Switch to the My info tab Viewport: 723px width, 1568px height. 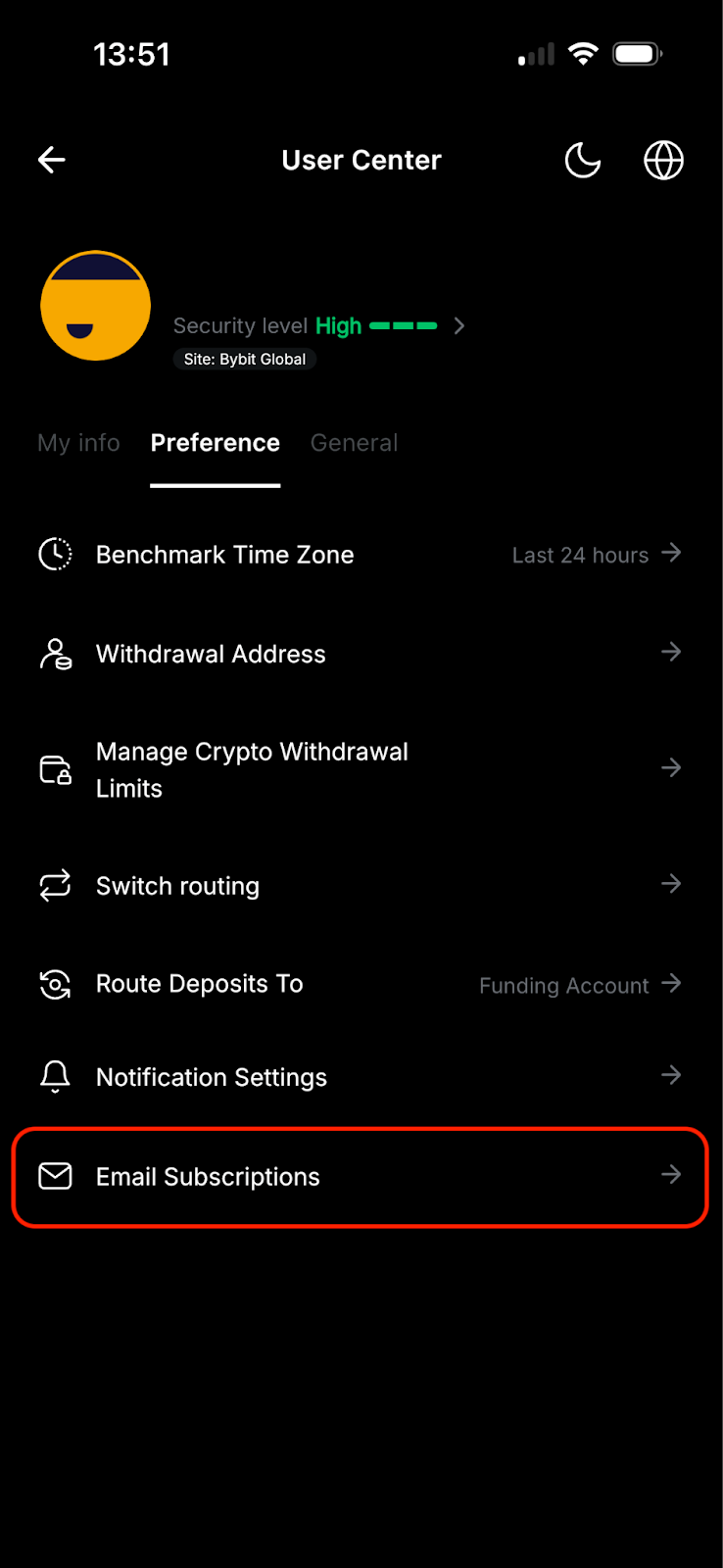(78, 443)
